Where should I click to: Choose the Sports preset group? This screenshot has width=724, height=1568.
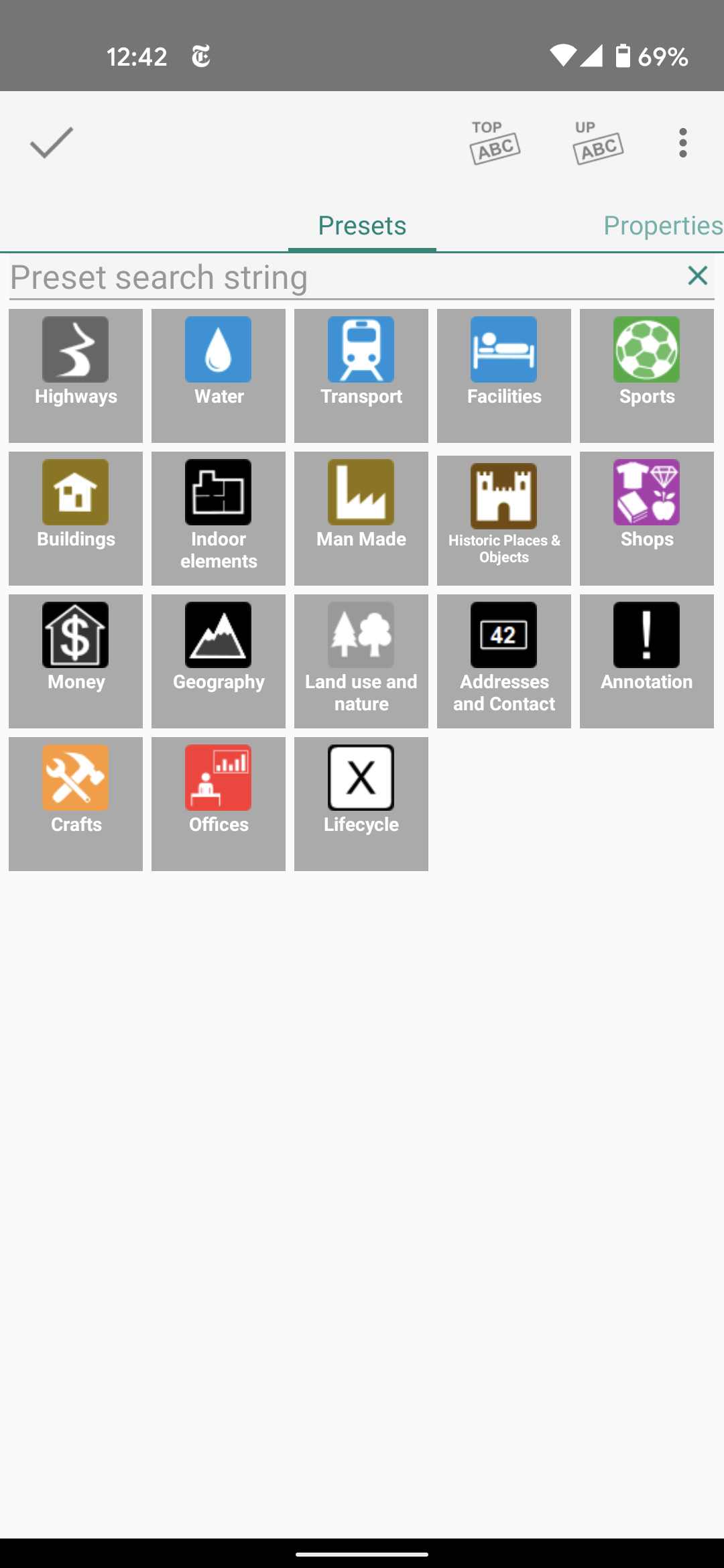(x=647, y=376)
